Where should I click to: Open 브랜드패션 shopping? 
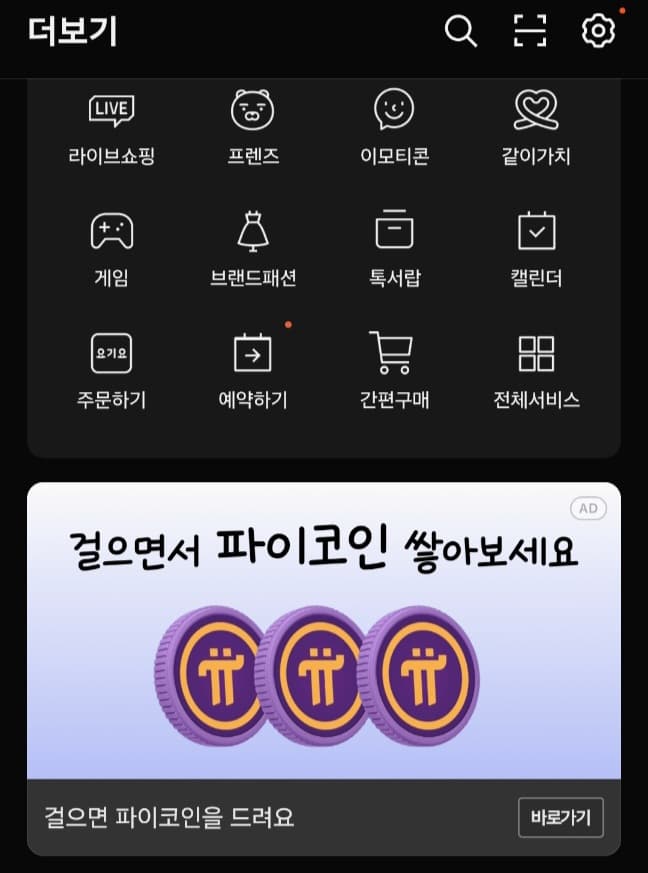(x=253, y=249)
